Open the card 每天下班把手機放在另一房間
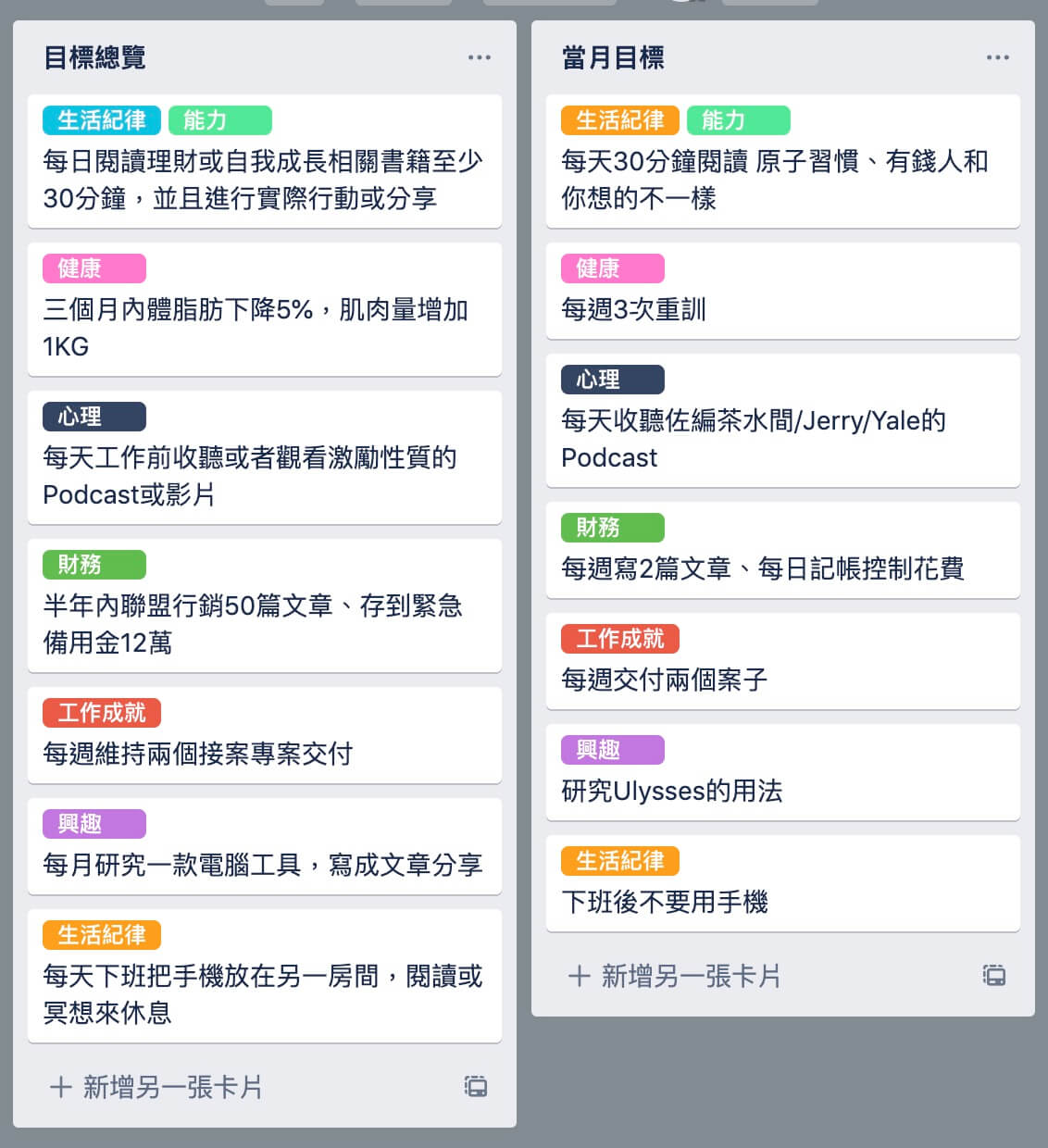 click(x=265, y=976)
